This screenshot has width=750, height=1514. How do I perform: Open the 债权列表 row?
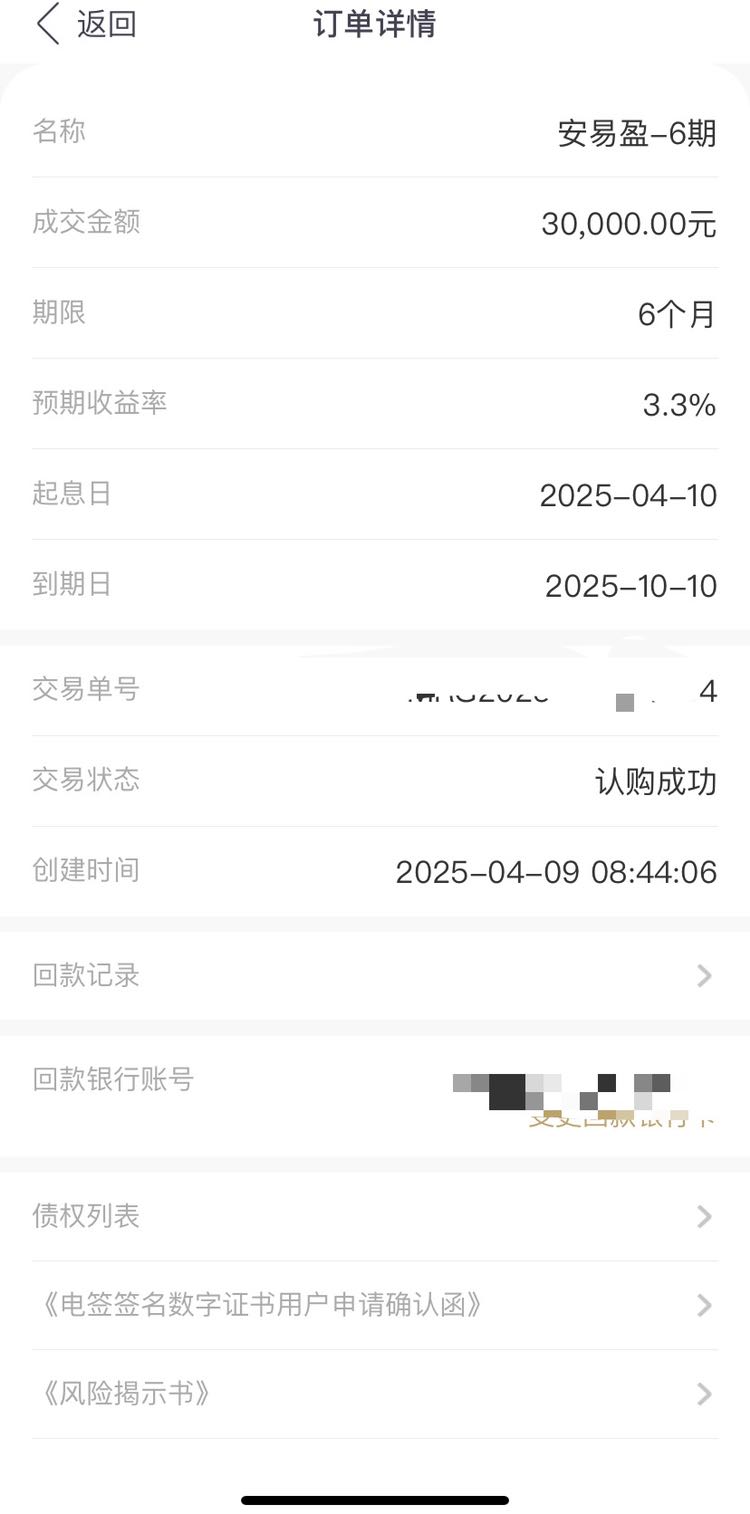pos(375,1216)
